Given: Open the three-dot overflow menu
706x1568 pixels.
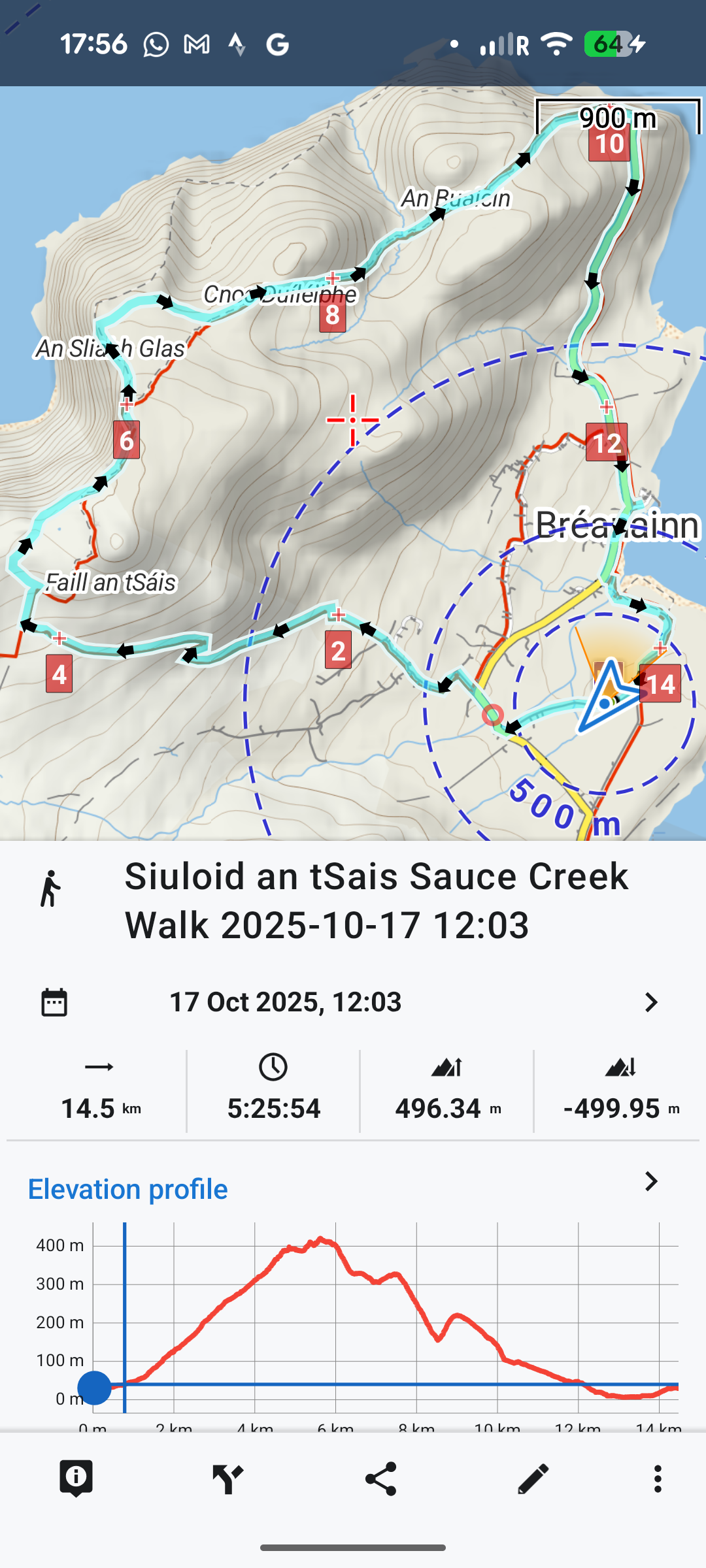Looking at the screenshot, I should coord(658,1478).
